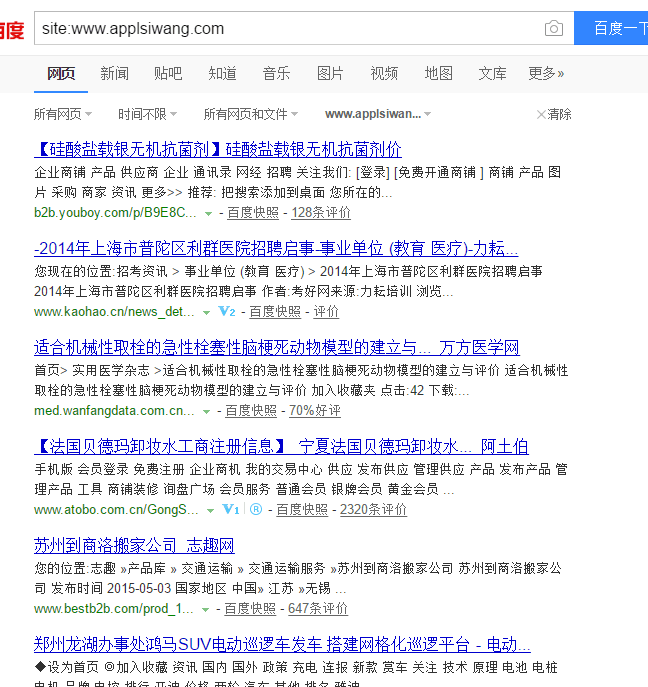Open result 苏州到商洛搬家公司 志趣网
The width and height of the screenshot is (648, 687).
[134, 546]
